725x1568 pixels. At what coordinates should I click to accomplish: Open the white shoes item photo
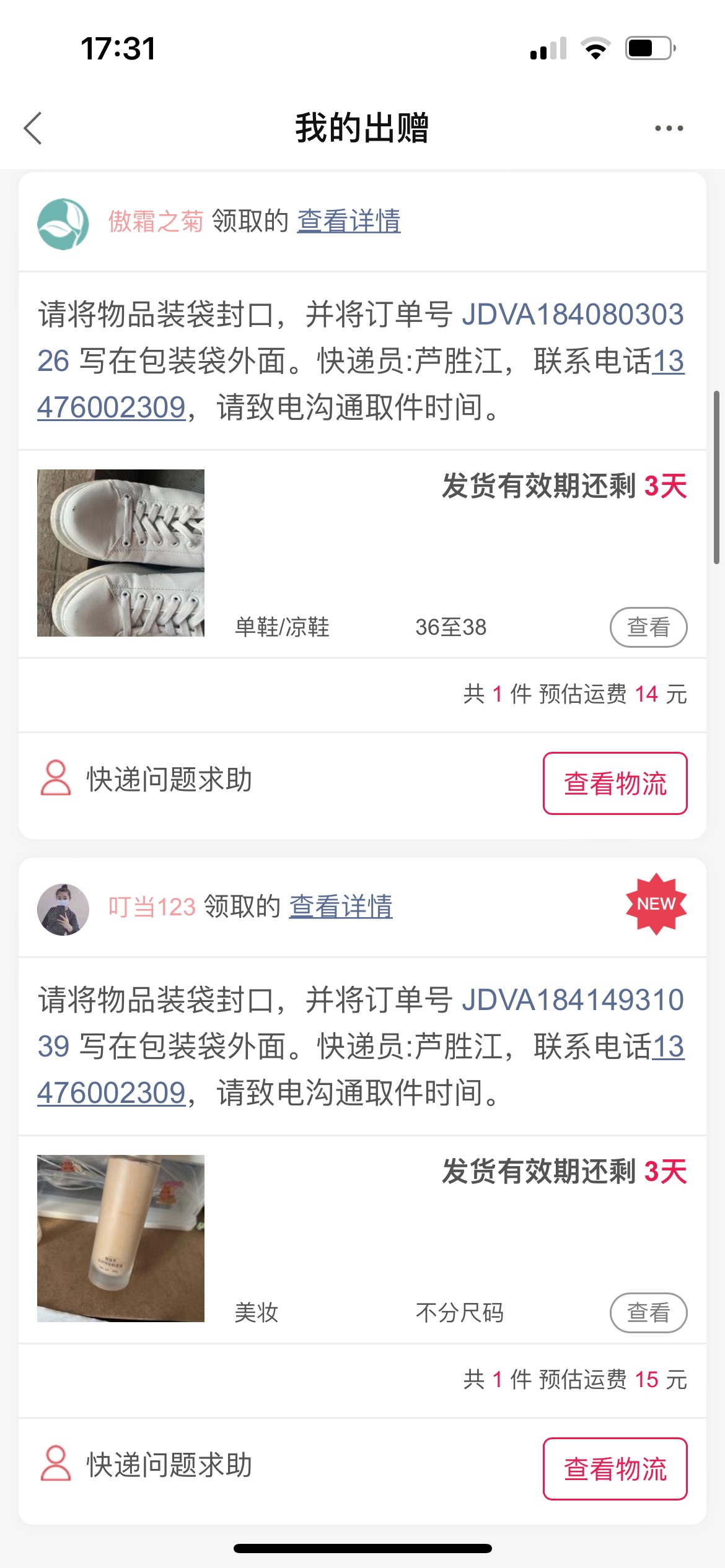(121, 553)
